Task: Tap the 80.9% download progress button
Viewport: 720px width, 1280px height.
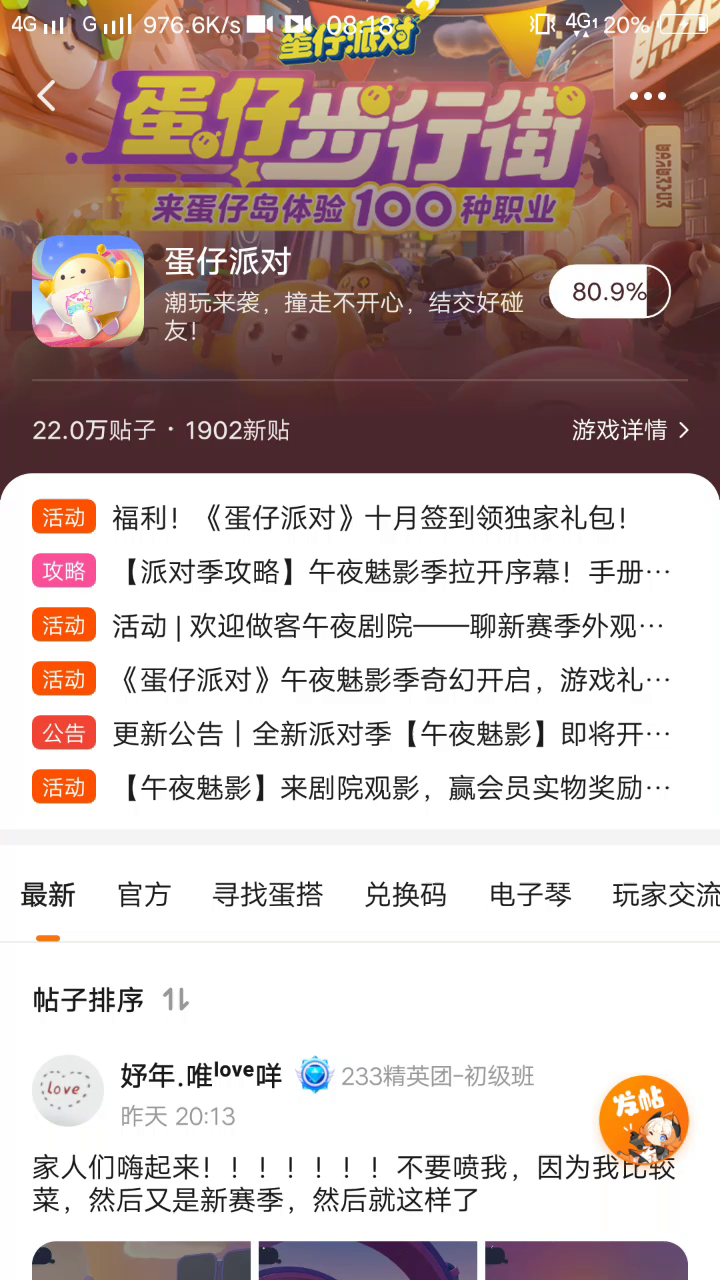Action: coord(609,292)
